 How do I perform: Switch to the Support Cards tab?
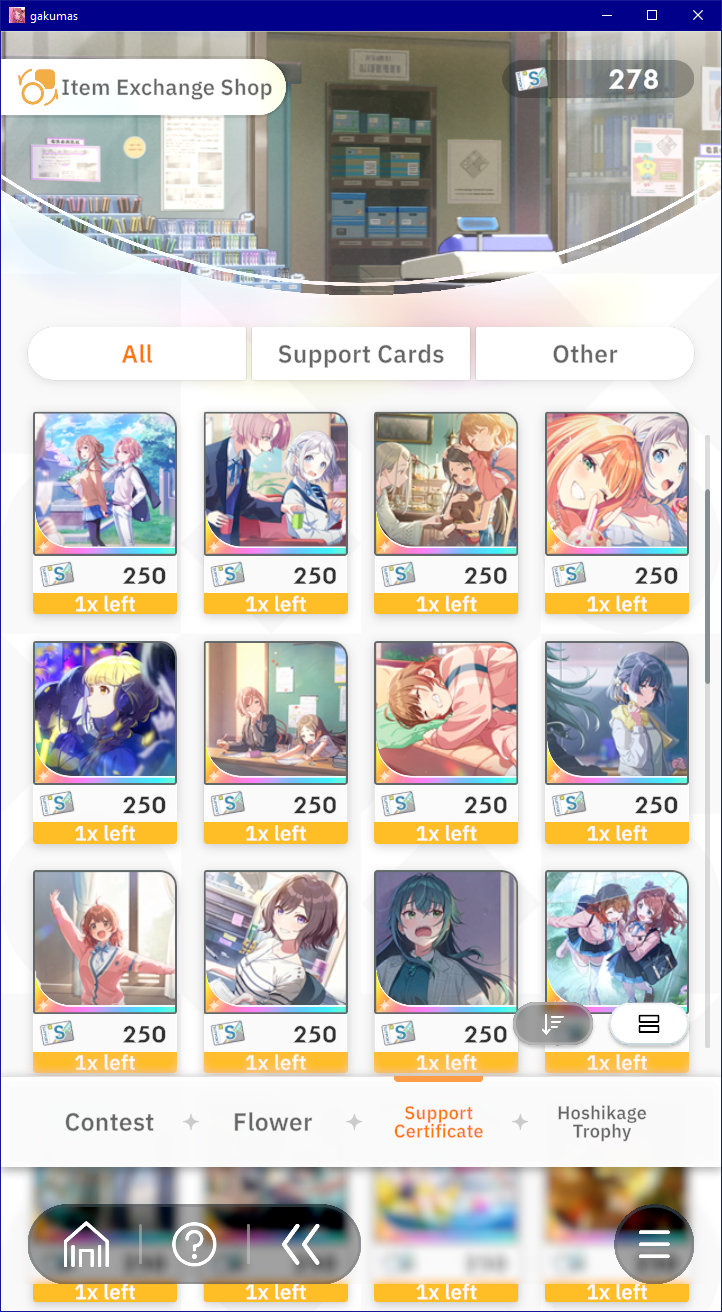(361, 354)
